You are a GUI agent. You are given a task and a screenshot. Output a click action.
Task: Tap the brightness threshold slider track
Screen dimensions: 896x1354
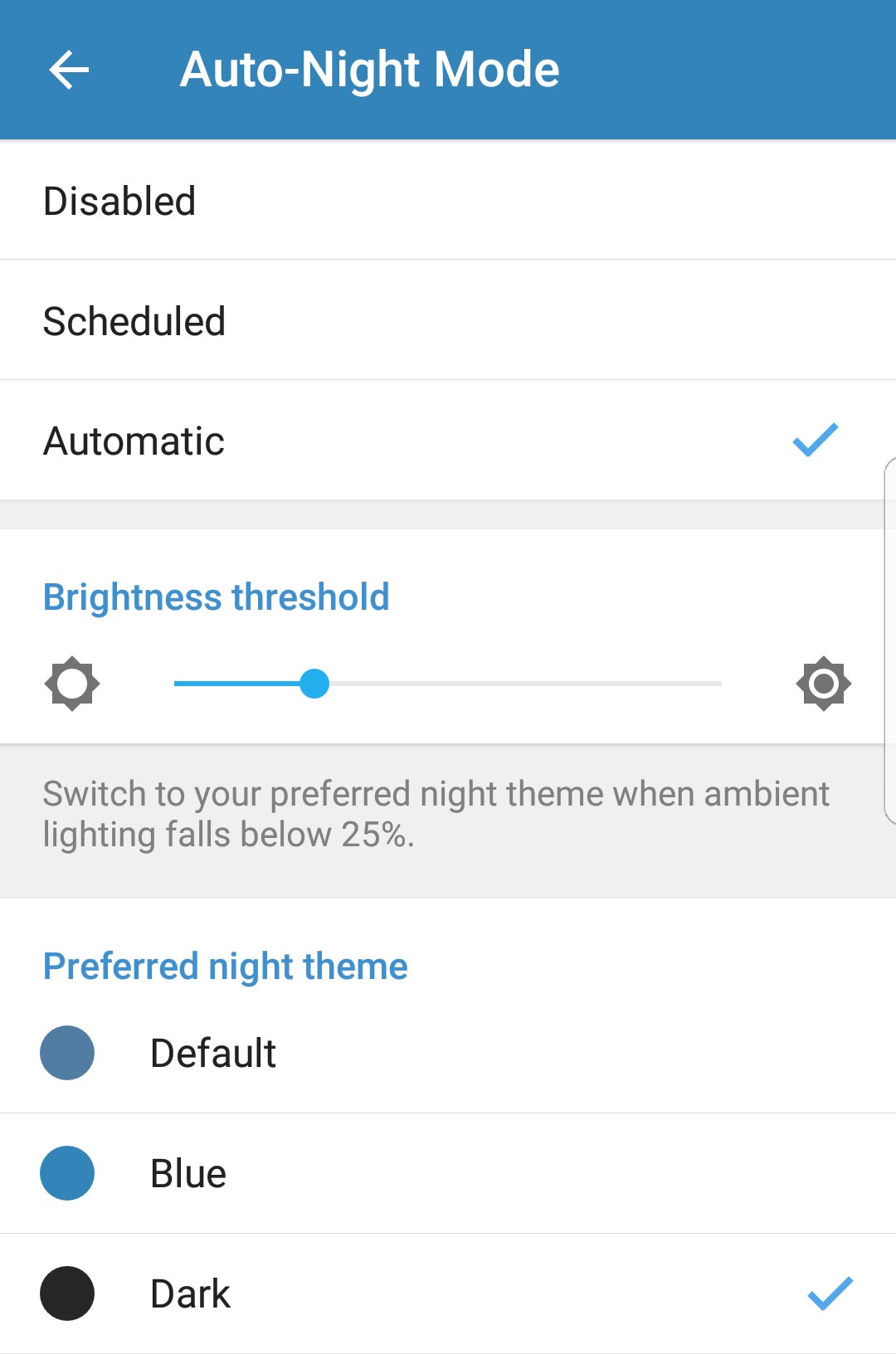448,684
